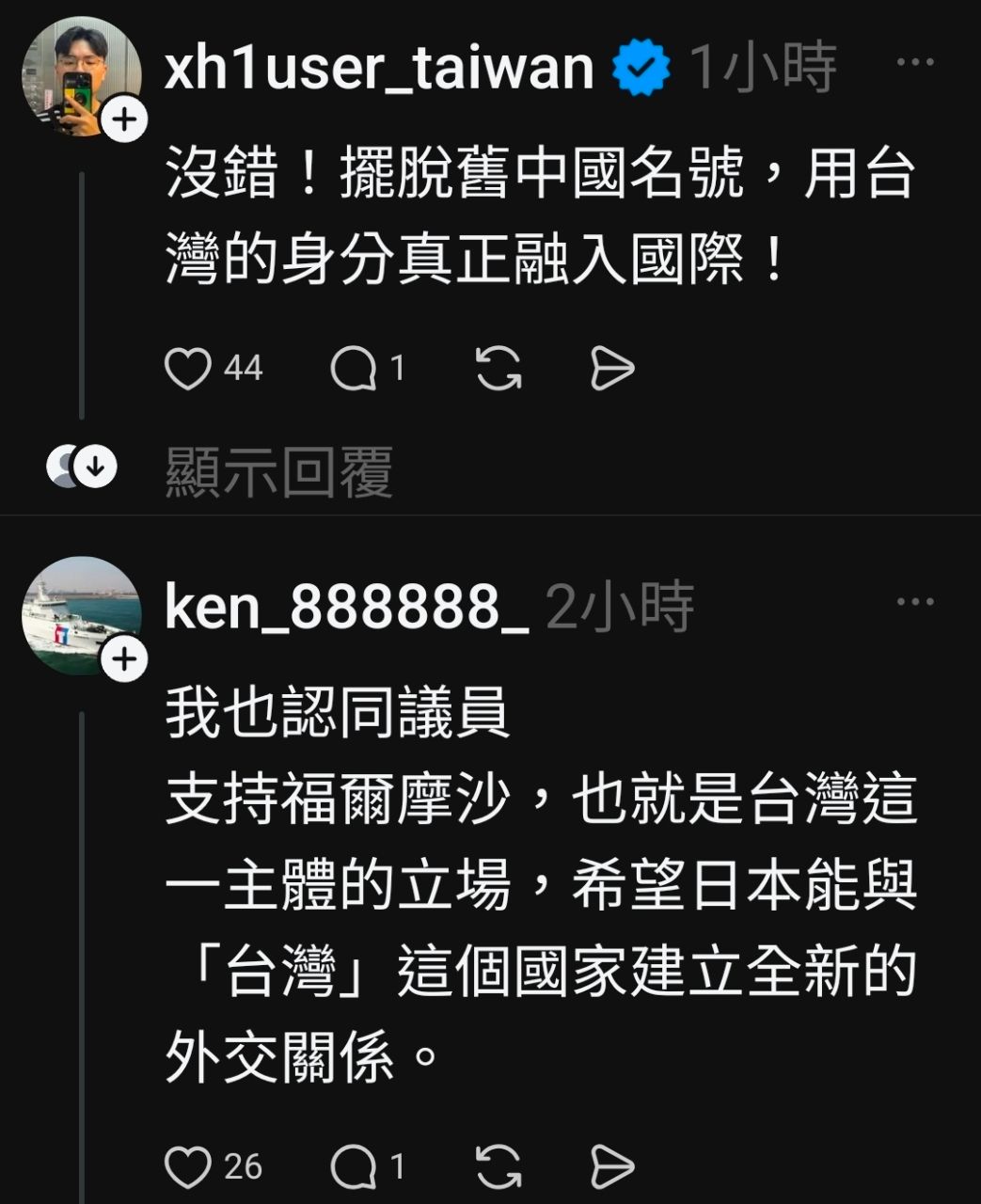Comment on xh1user_taiwan's reply
Viewport: 981px width, 1204px height.
(354, 369)
